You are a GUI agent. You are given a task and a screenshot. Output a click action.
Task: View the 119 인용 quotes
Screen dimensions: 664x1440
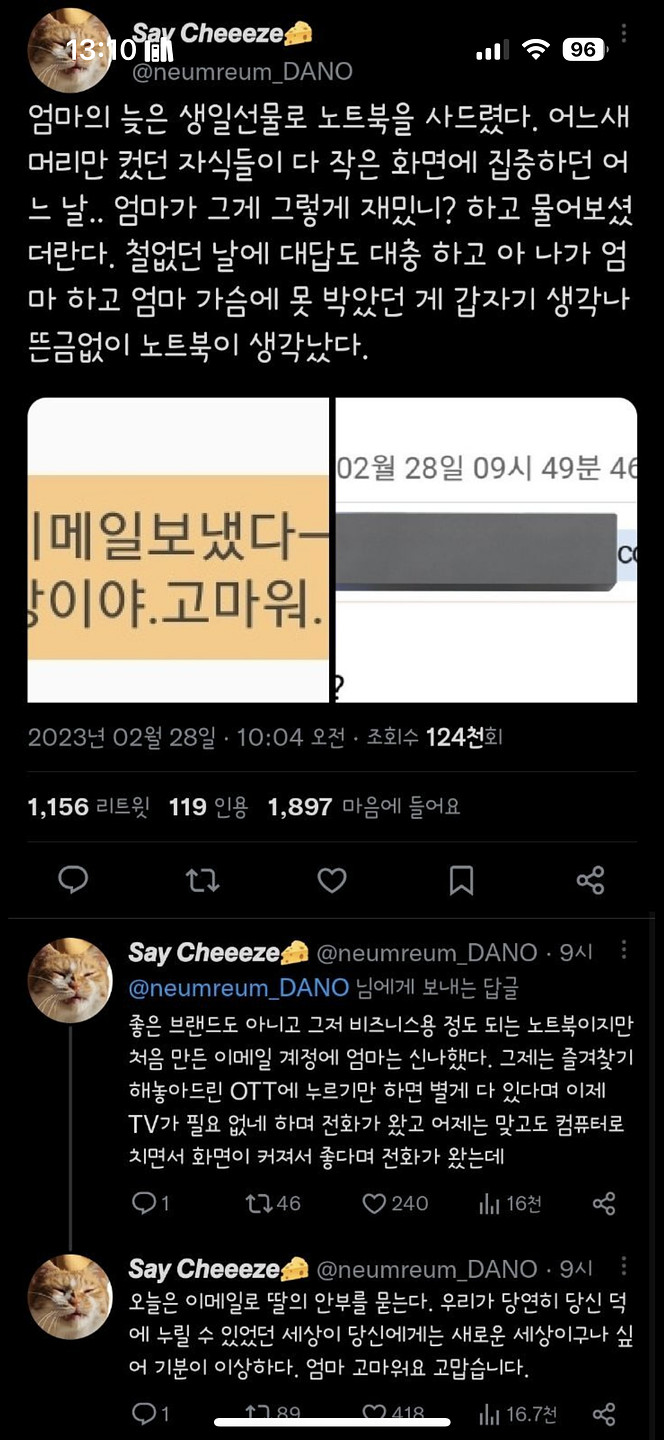click(x=208, y=807)
